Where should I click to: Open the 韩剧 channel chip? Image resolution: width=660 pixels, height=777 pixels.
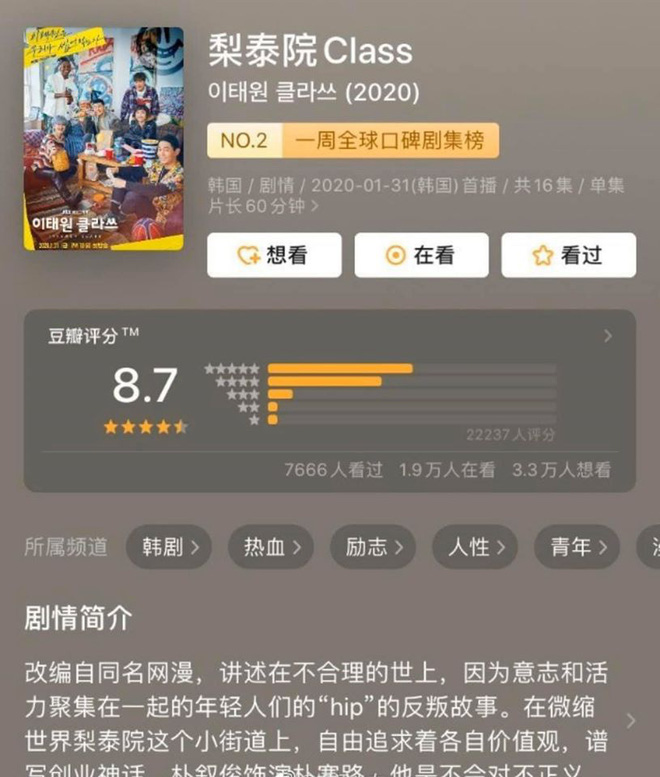tap(168, 547)
